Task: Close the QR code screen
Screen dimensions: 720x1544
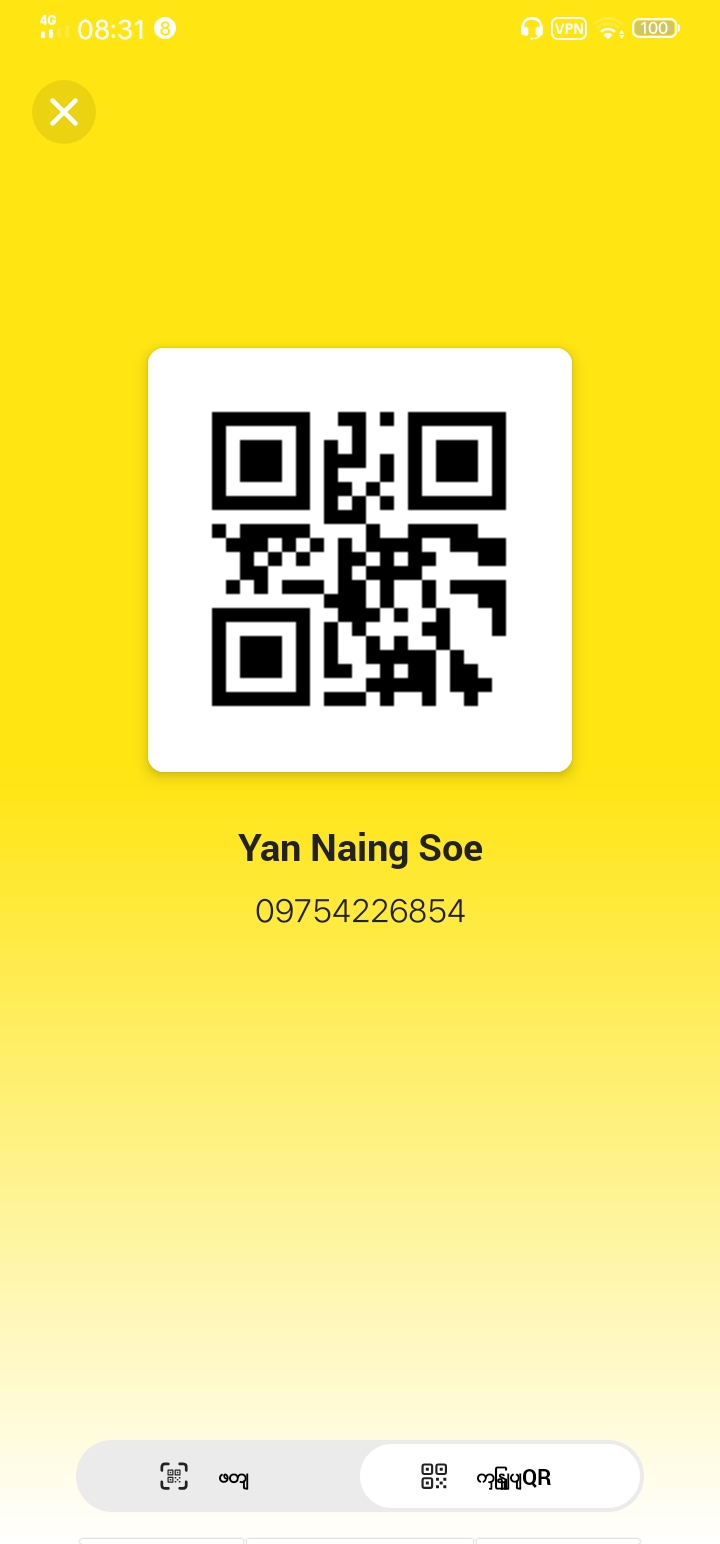Action: (x=64, y=112)
